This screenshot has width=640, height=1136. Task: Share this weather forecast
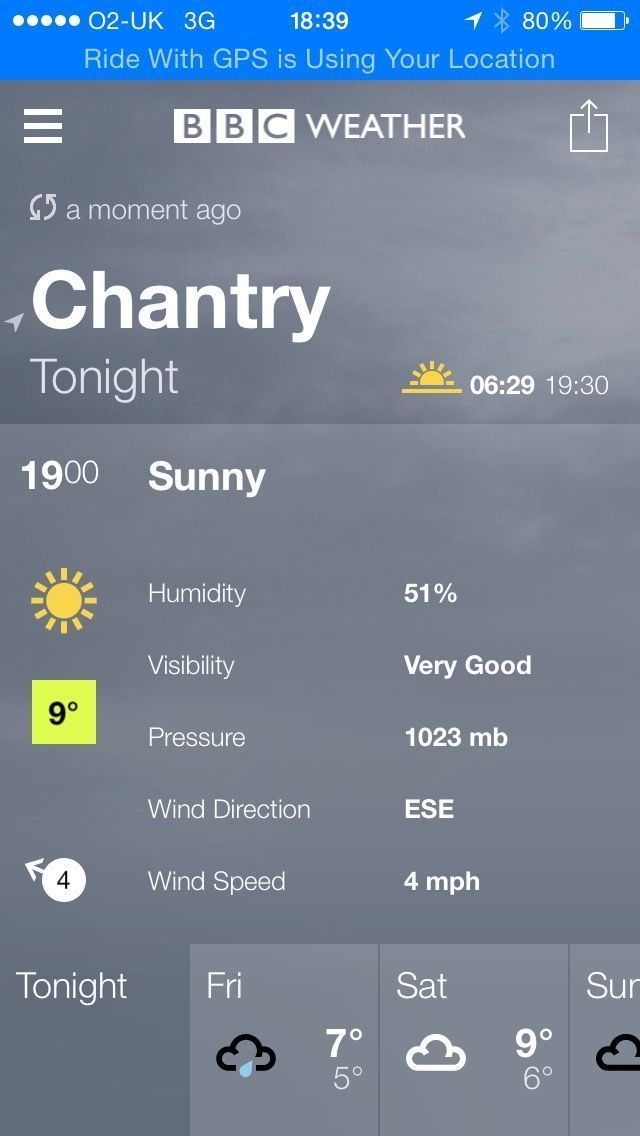[x=588, y=127]
